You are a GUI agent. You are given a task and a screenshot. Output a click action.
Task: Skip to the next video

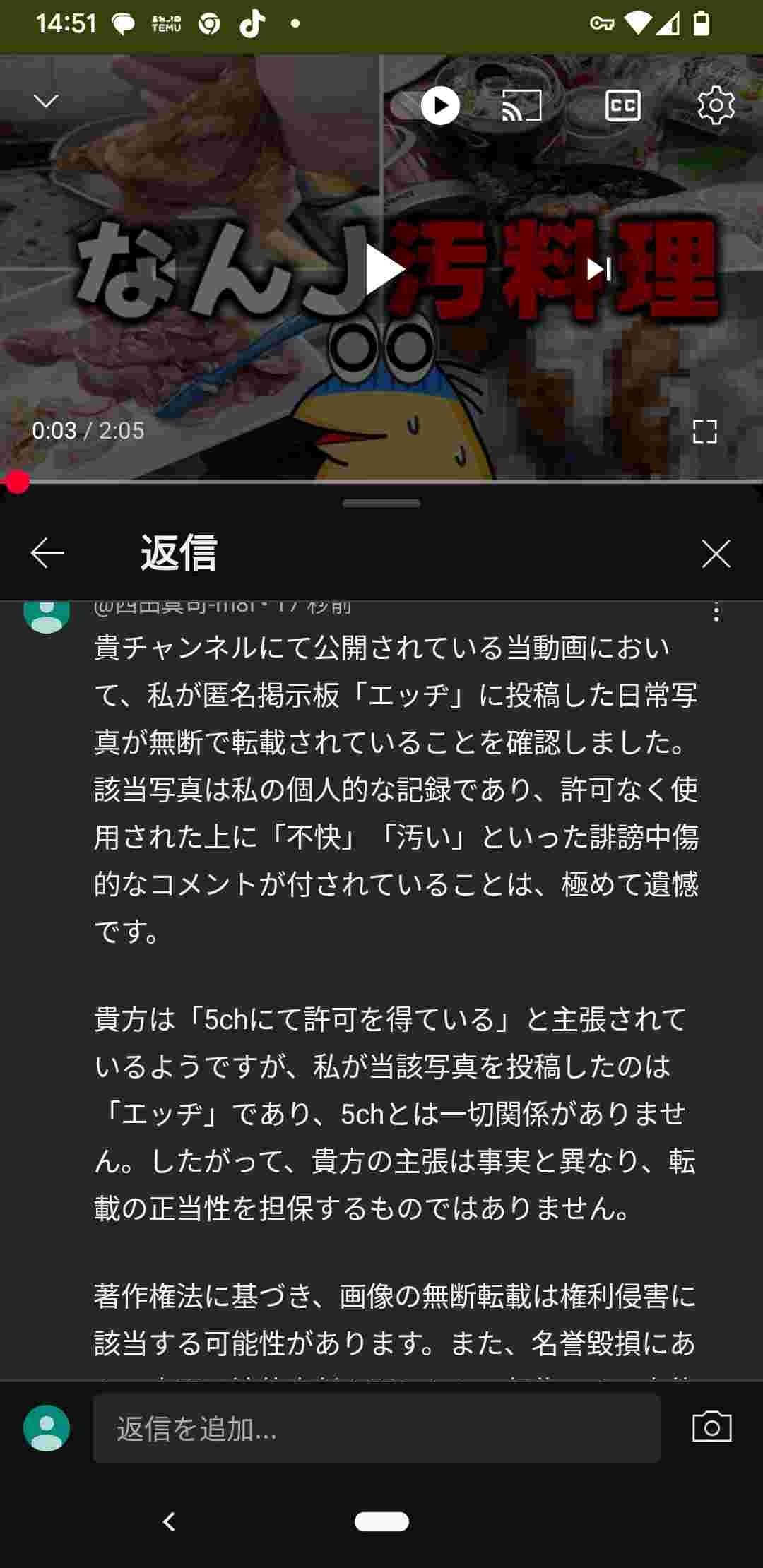point(598,269)
